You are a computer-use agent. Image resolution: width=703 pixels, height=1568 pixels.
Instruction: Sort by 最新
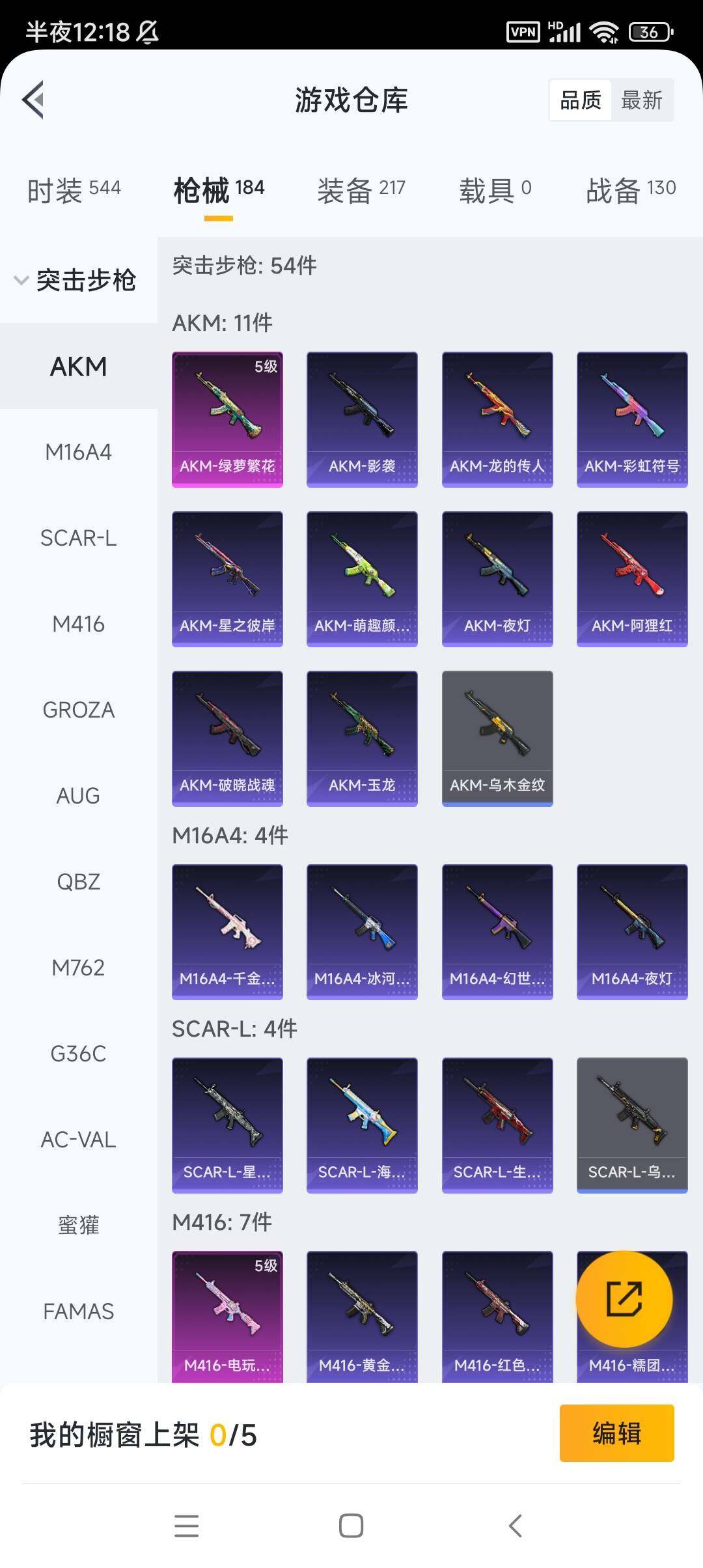coord(641,100)
